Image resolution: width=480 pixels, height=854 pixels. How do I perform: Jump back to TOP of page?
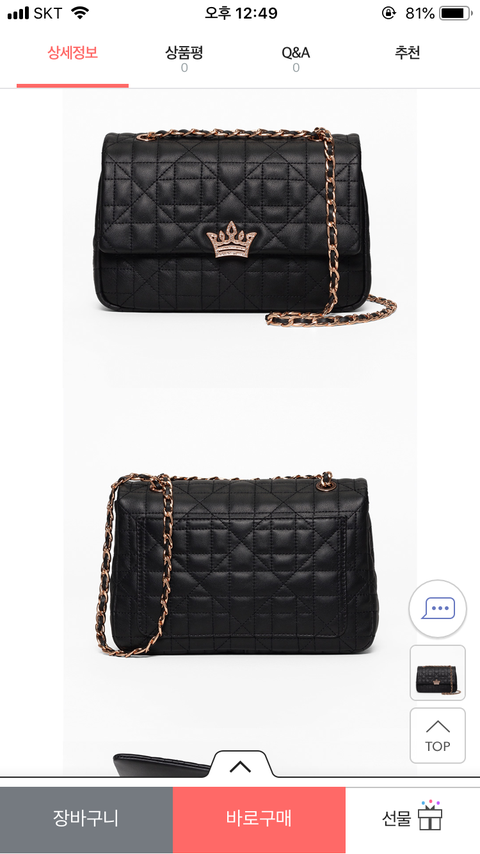(438, 735)
